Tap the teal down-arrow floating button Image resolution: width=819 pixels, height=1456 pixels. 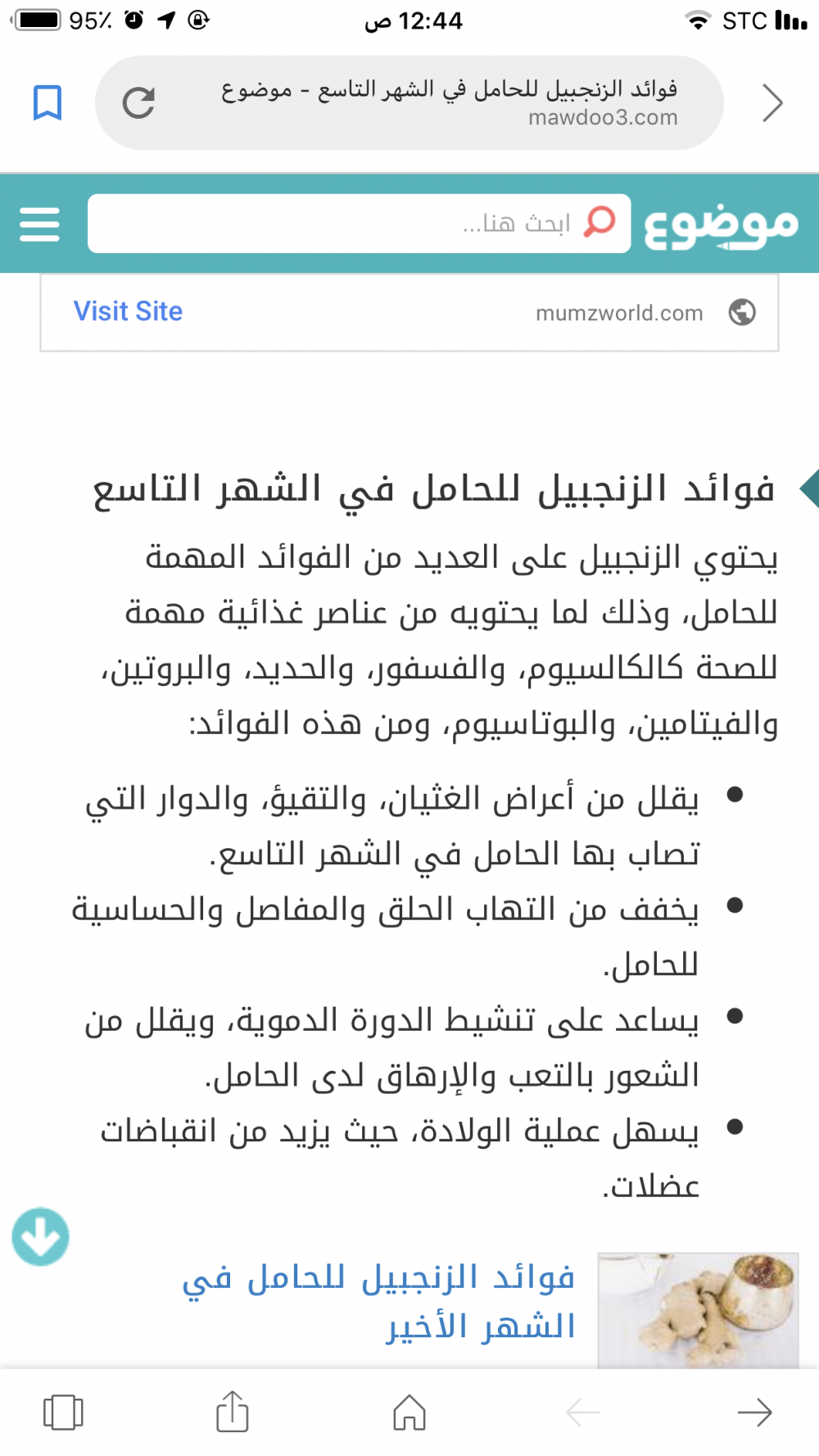point(40,1236)
